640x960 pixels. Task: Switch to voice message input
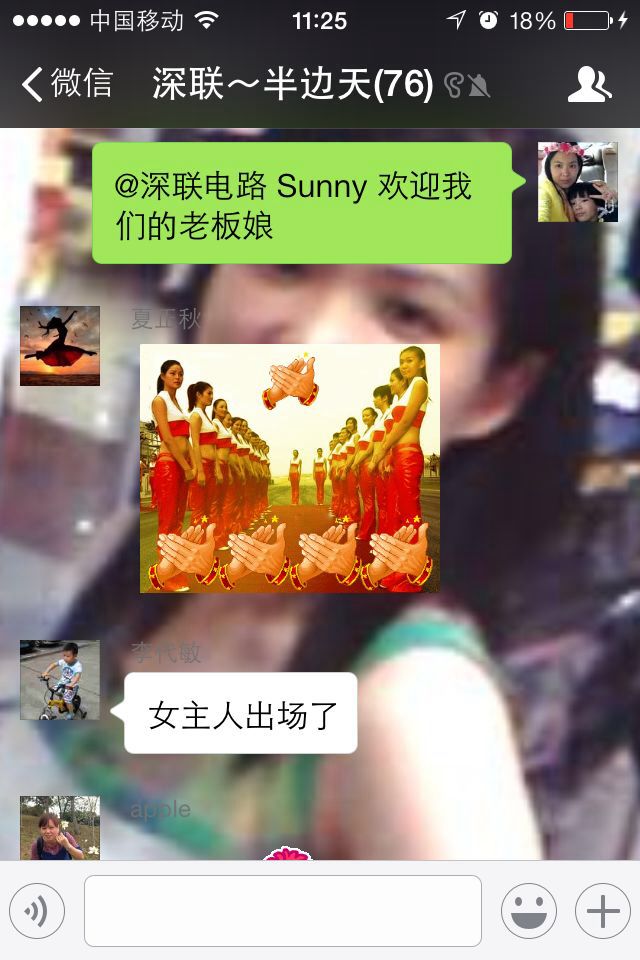[x=37, y=911]
